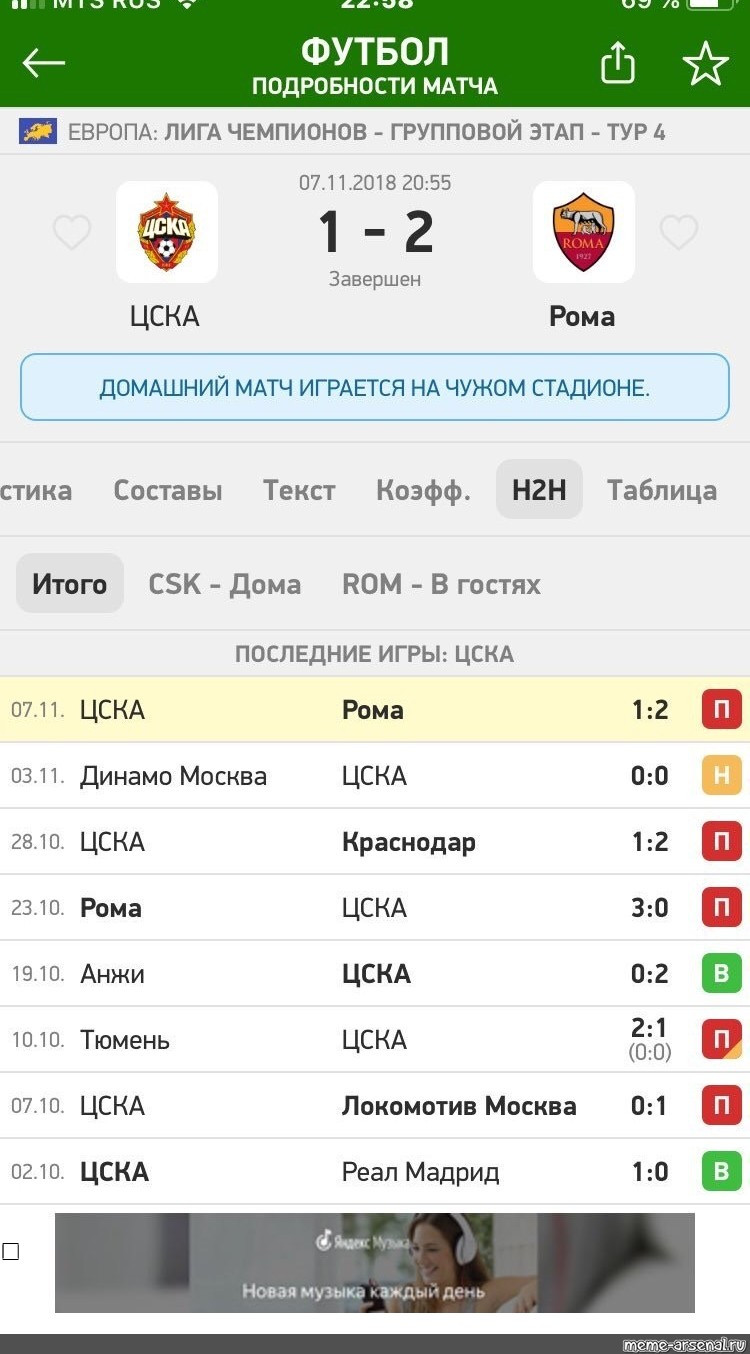This screenshot has width=750, height=1354.
Task: Switch to CSK - Дома filter
Action: pyautogui.click(x=225, y=583)
